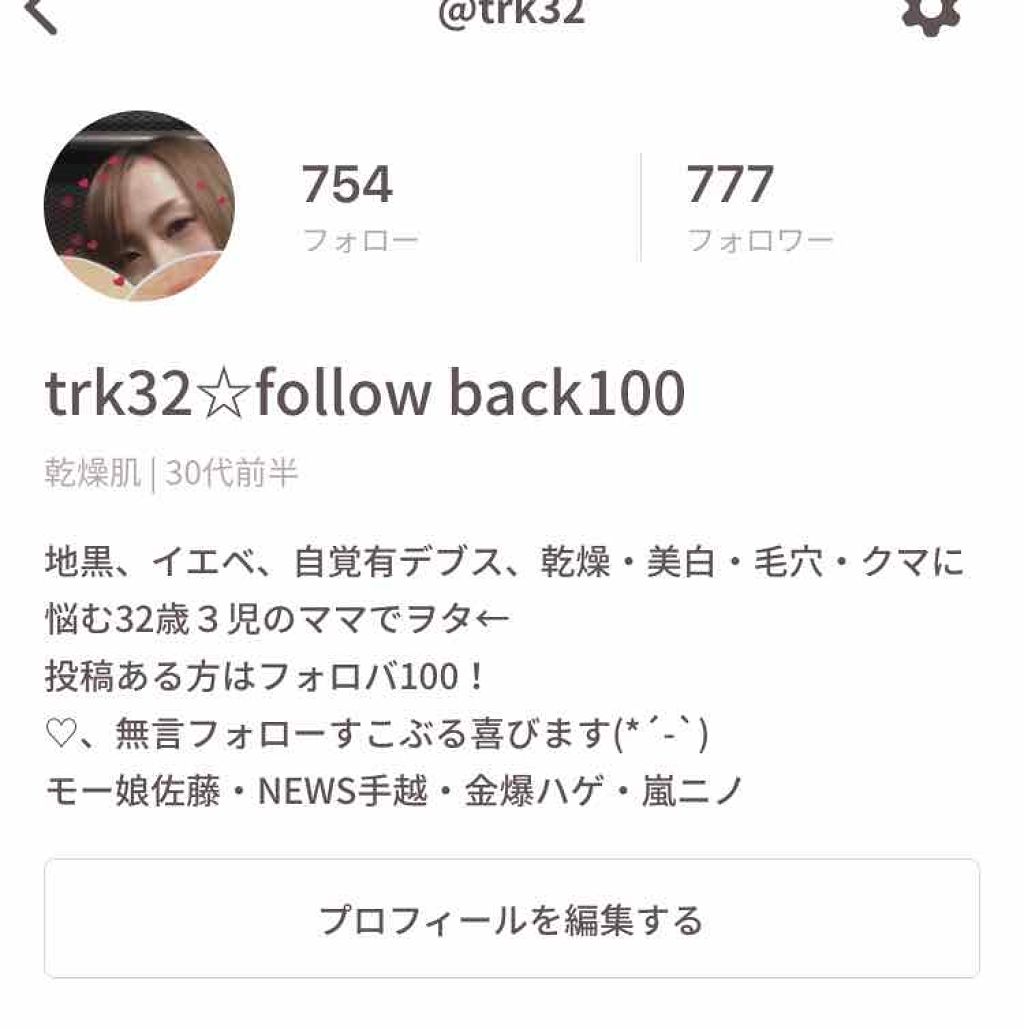Tap the profile picture avatar
1024x1029 pixels.
tap(139, 206)
